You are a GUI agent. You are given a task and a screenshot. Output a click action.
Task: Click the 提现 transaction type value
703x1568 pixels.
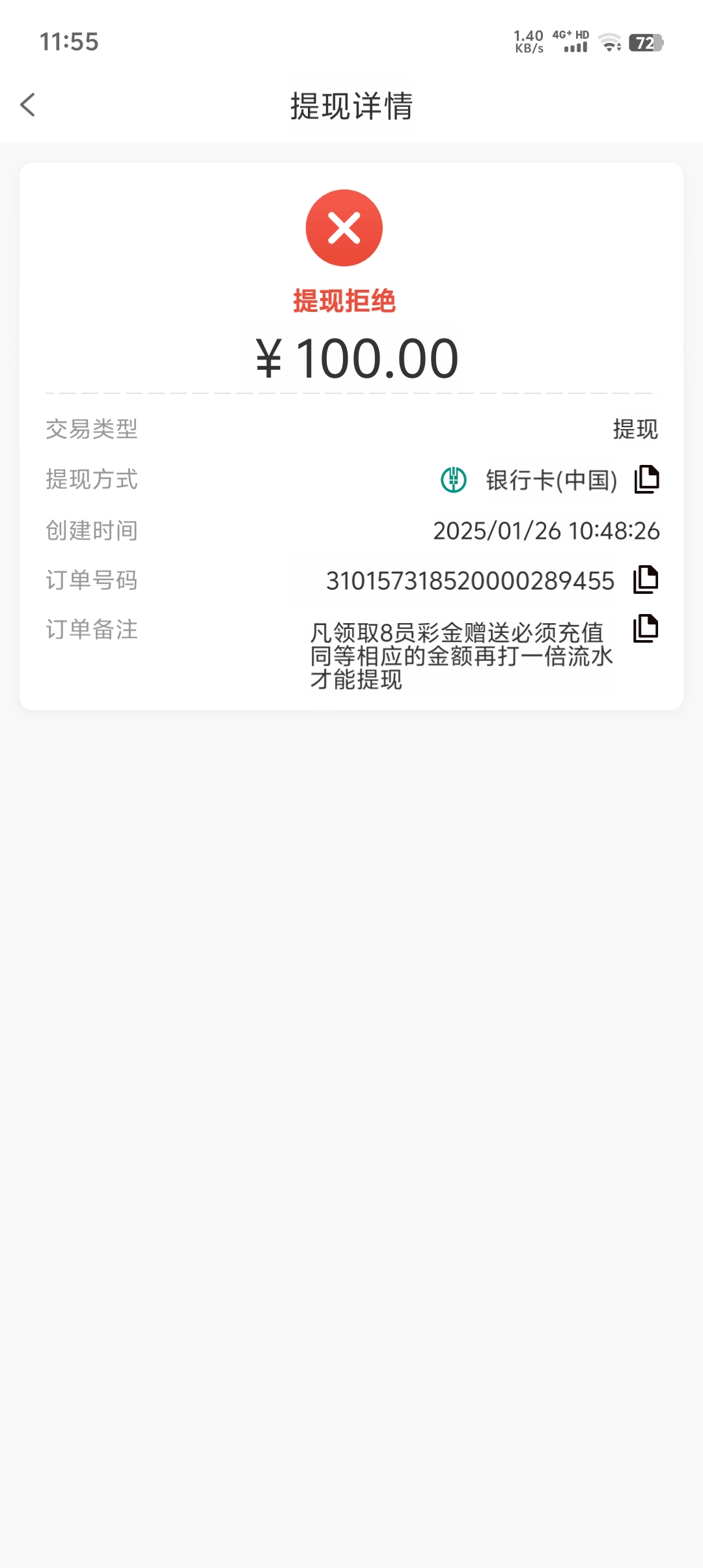635,430
